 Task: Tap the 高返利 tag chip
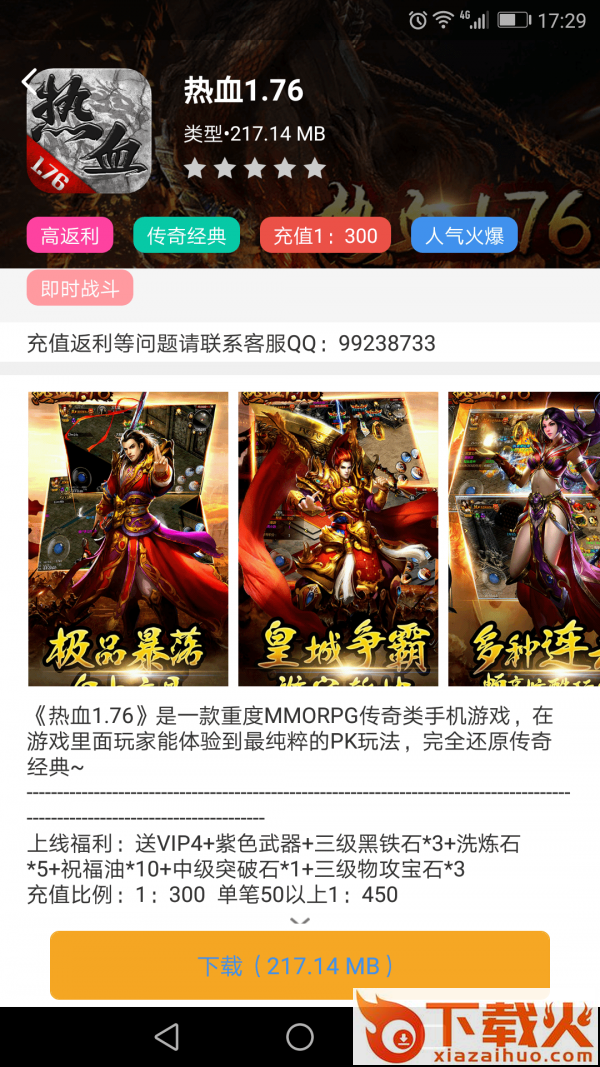coord(69,236)
